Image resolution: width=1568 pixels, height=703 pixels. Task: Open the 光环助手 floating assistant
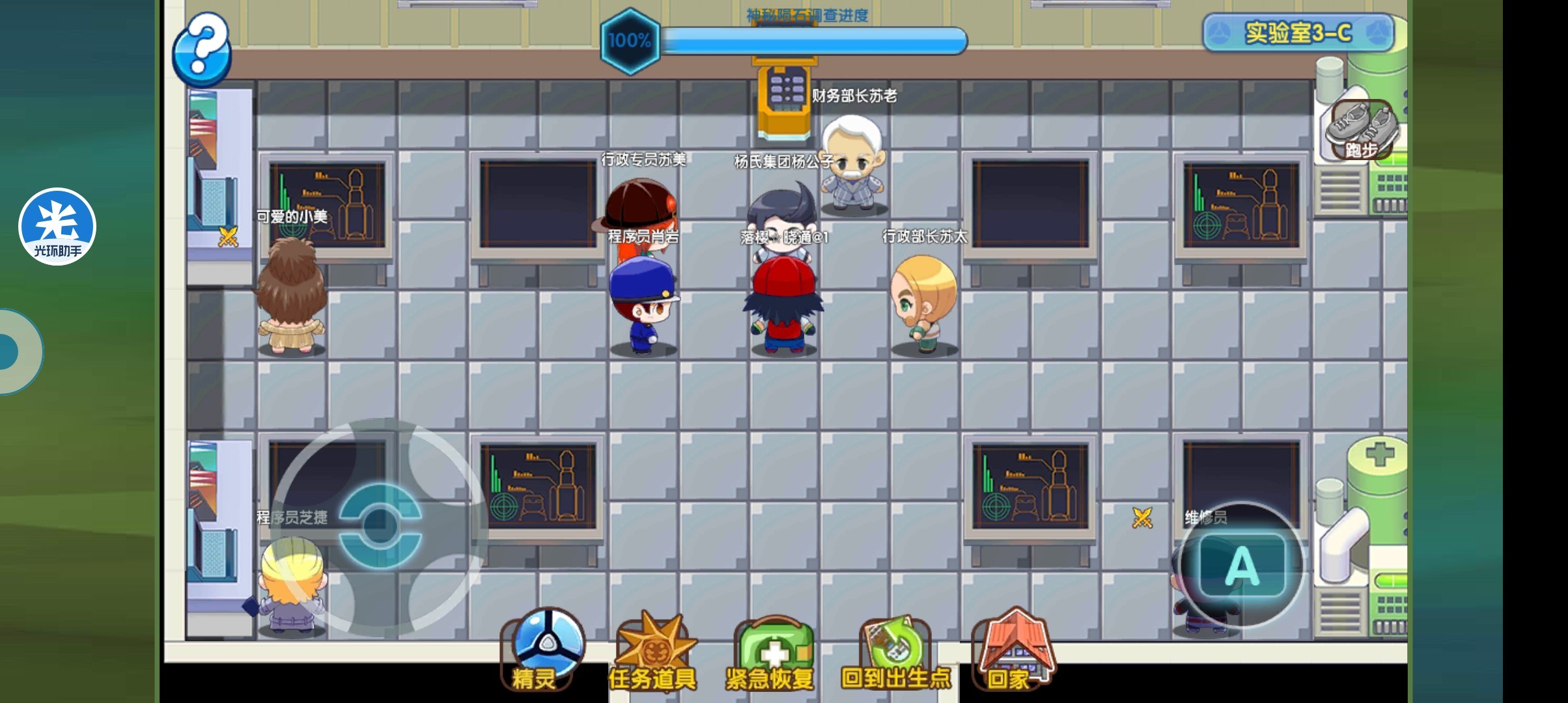(x=57, y=227)
